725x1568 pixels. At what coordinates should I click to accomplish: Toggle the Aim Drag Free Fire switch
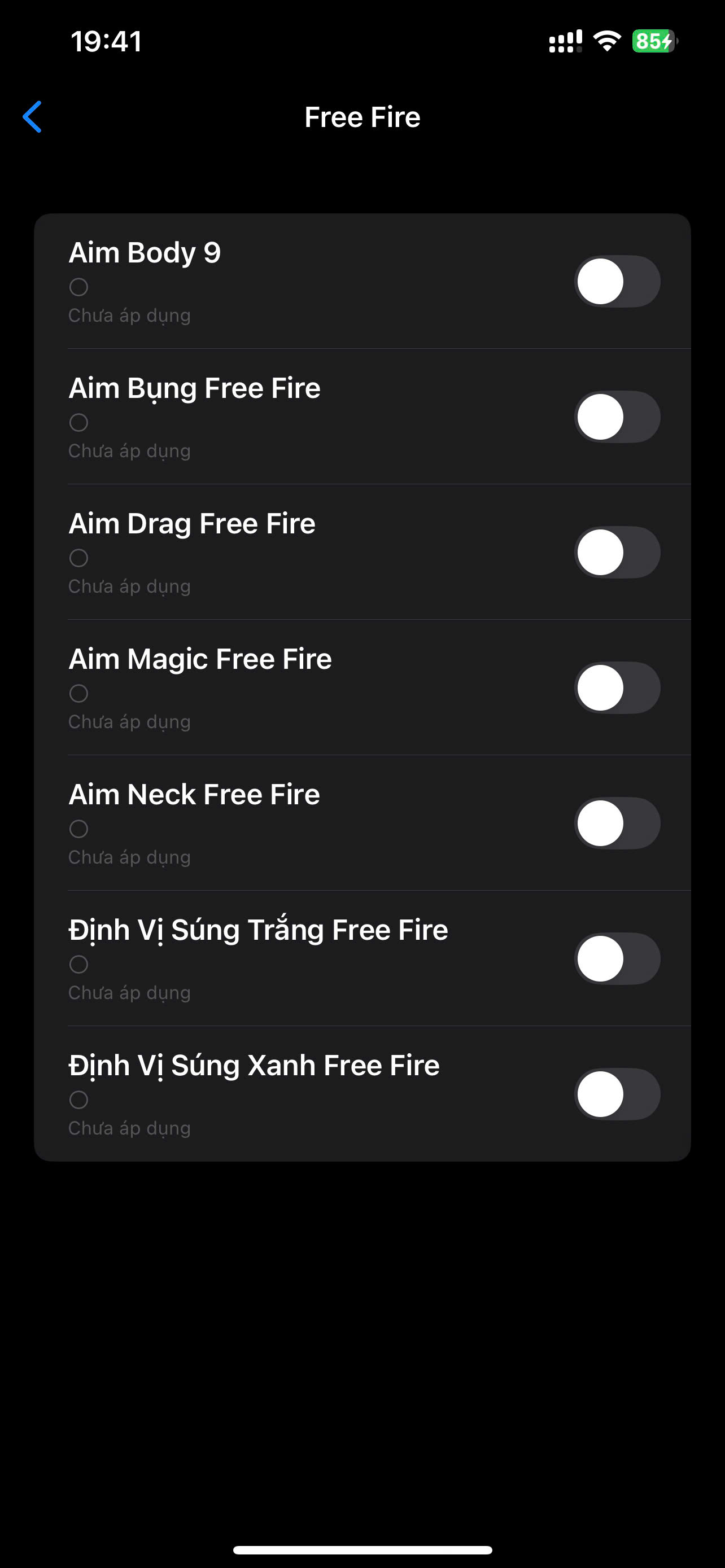tap(617, 552)
